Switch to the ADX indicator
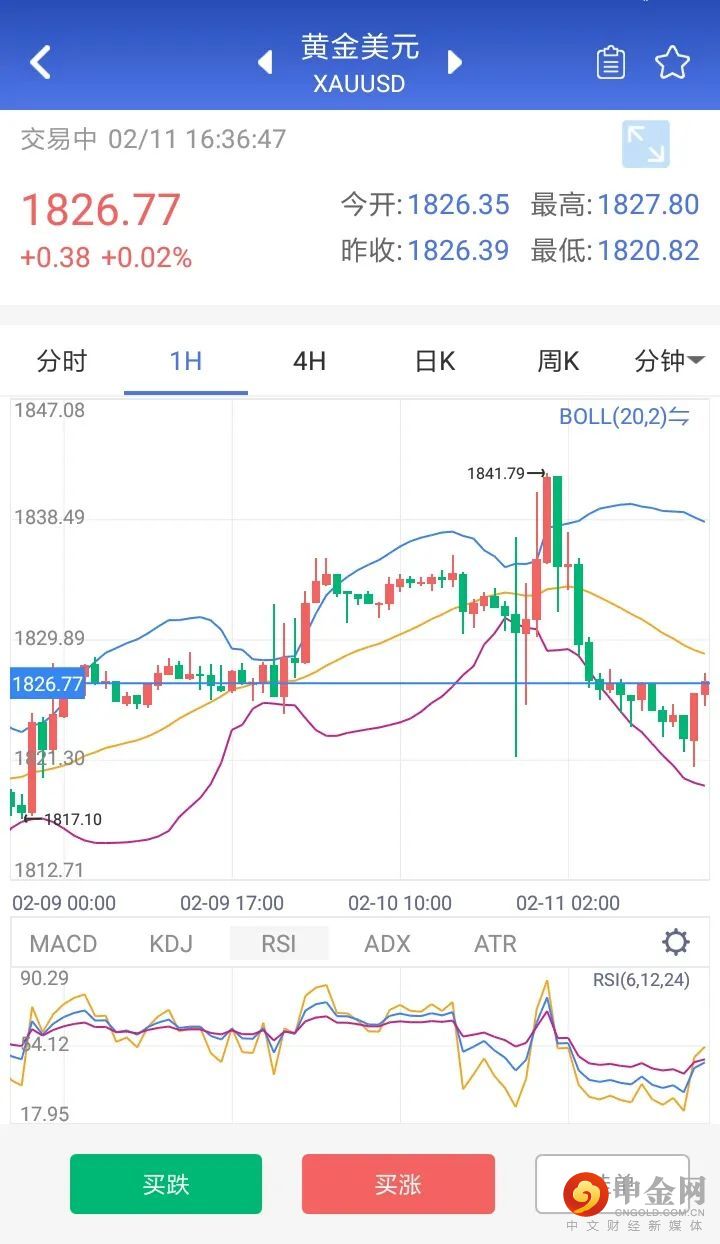The height and width of the screenshot is (1244, 720). tap(387, 943)
